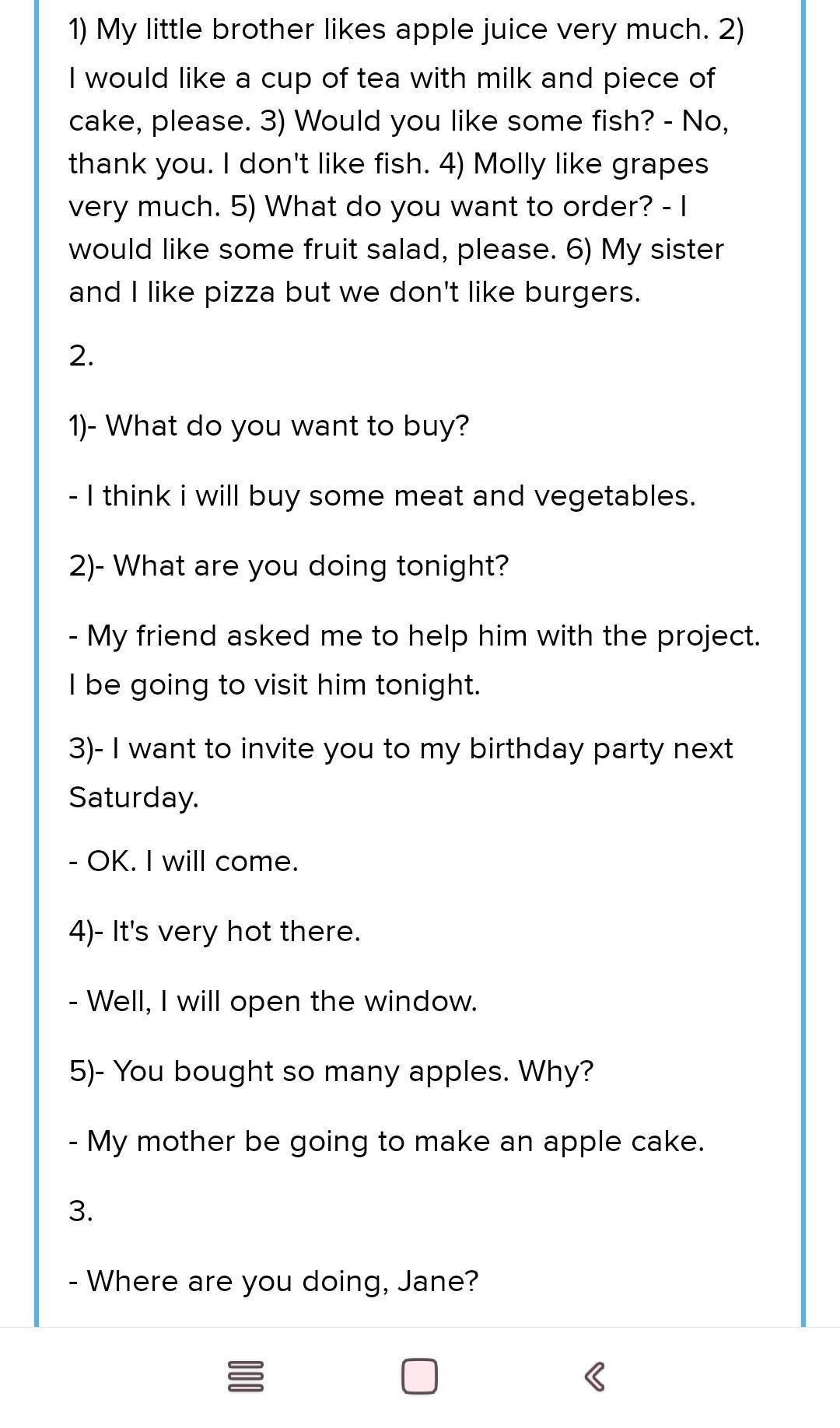The width and height of the screenshot is (840, 1428).
Task: Open the recent apps view
Action: (x=246, y=1376)
